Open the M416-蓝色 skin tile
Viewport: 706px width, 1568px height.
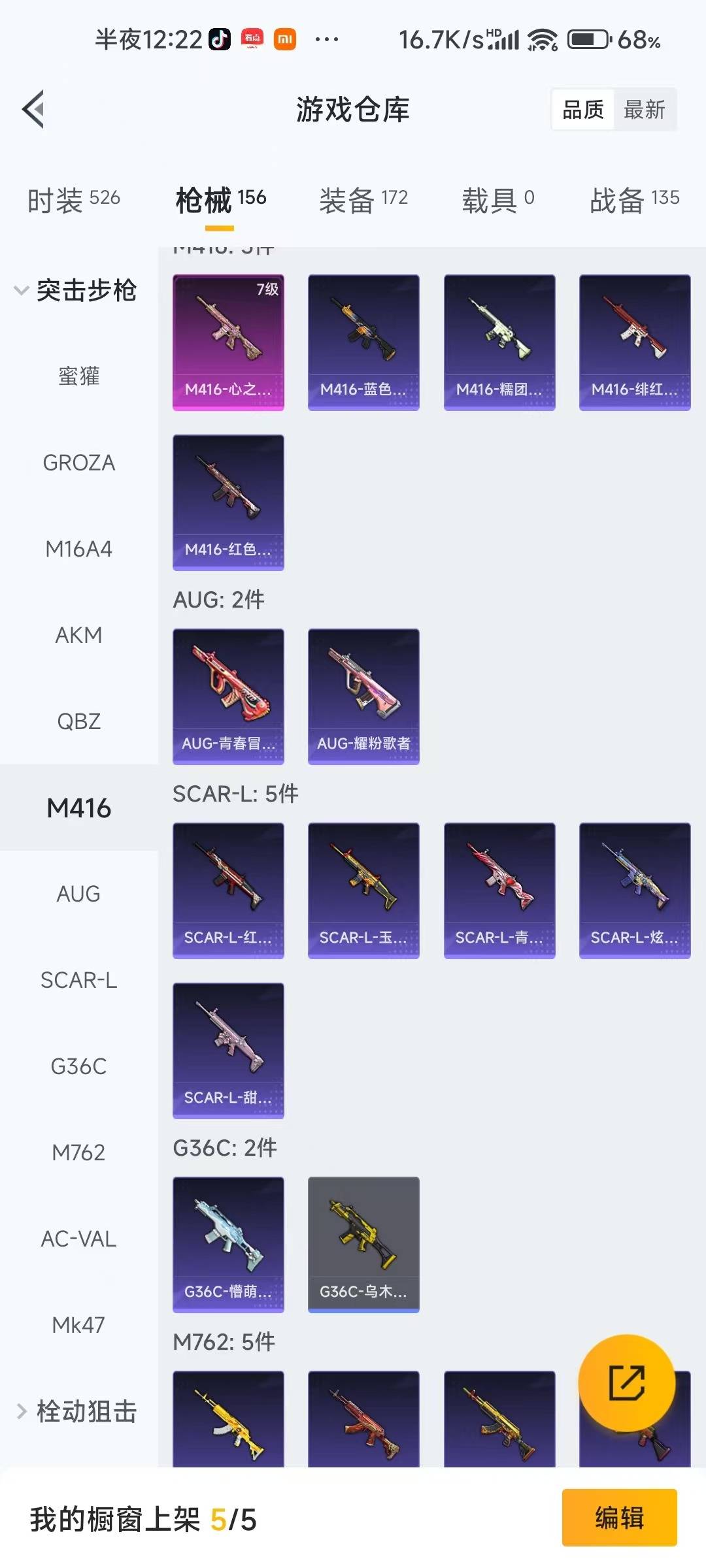(x=363, y=342)
